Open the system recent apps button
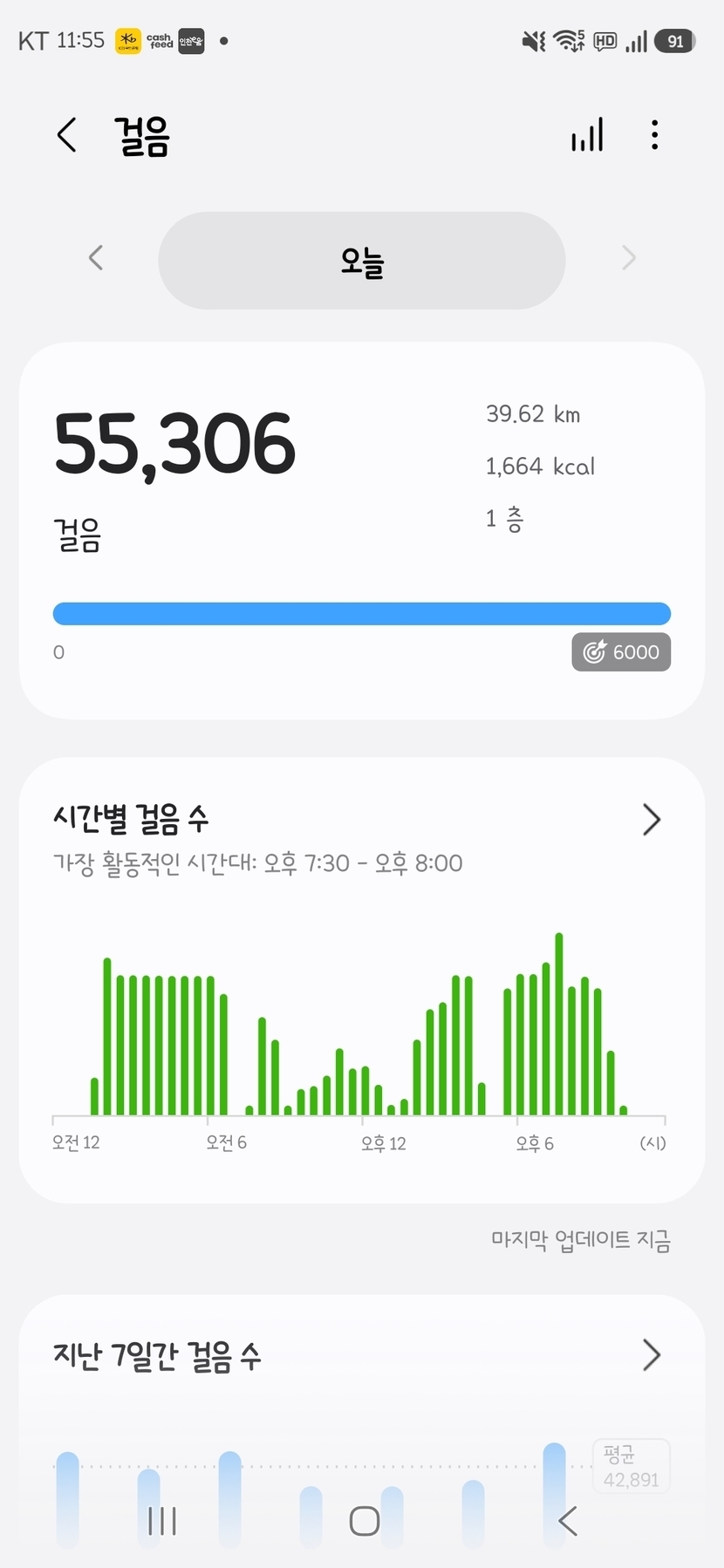The image size is (724, 1568). [162, 1522]
